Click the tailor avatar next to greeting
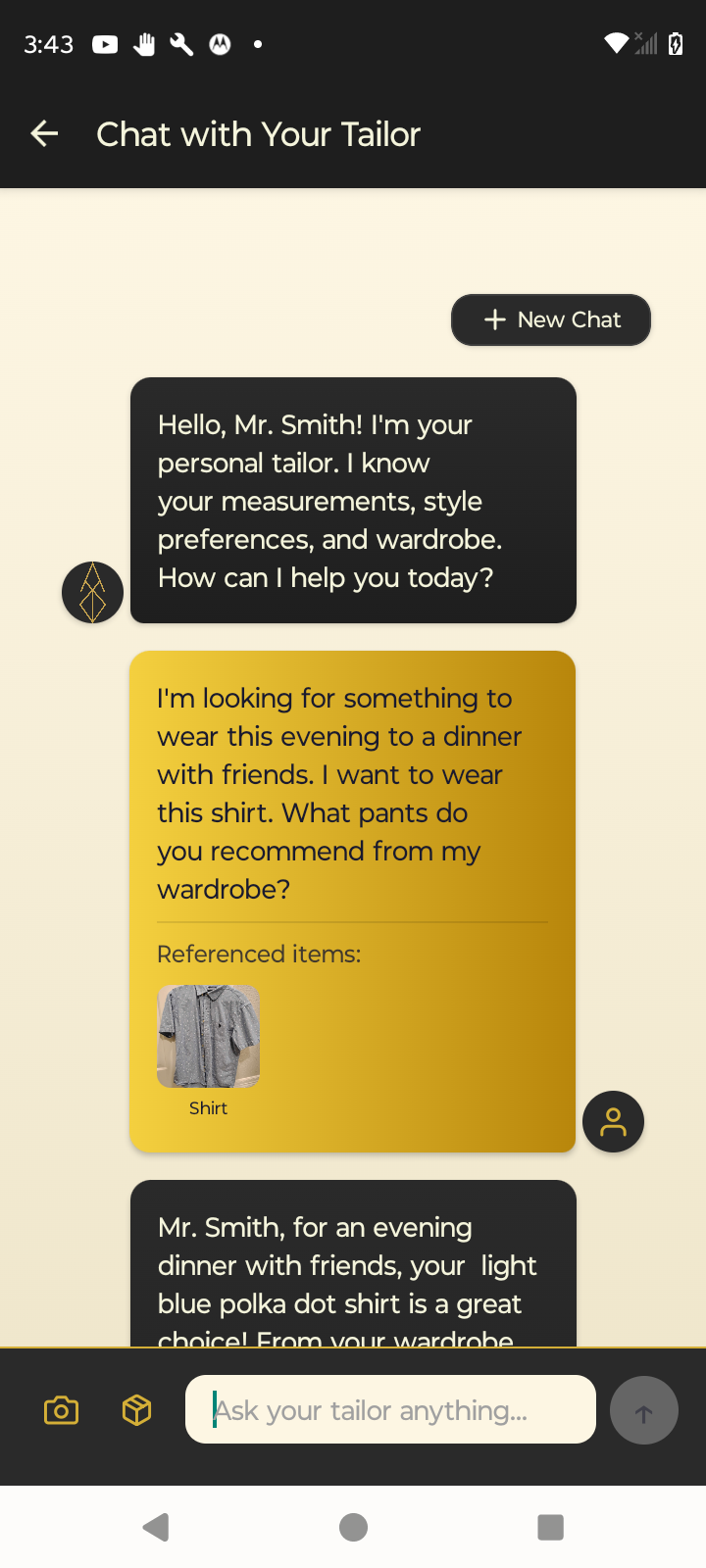This screenshot has height=1568, width=706. pos(91,592)
